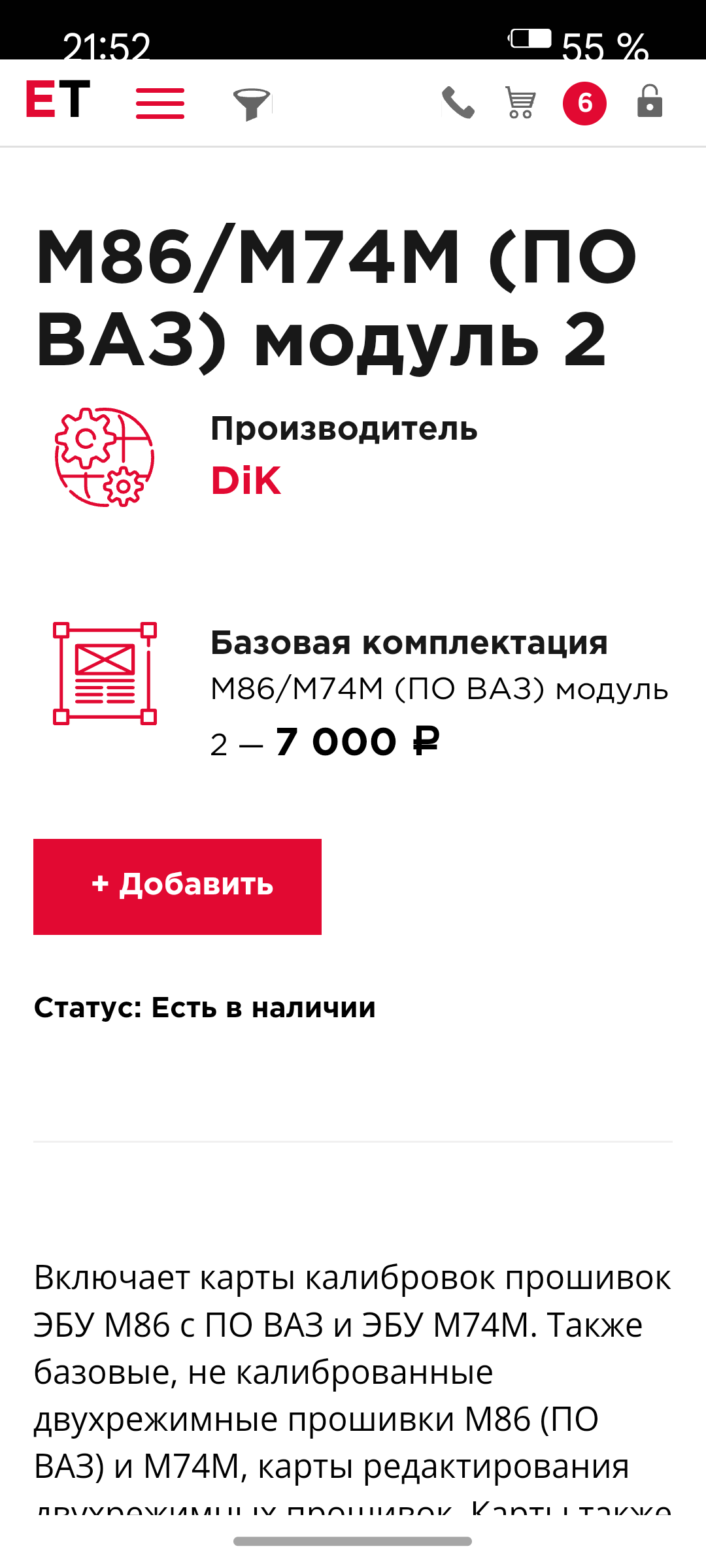Add the module with Добавить button
The width and height of the screenshot is (706, 1568).
177,886
